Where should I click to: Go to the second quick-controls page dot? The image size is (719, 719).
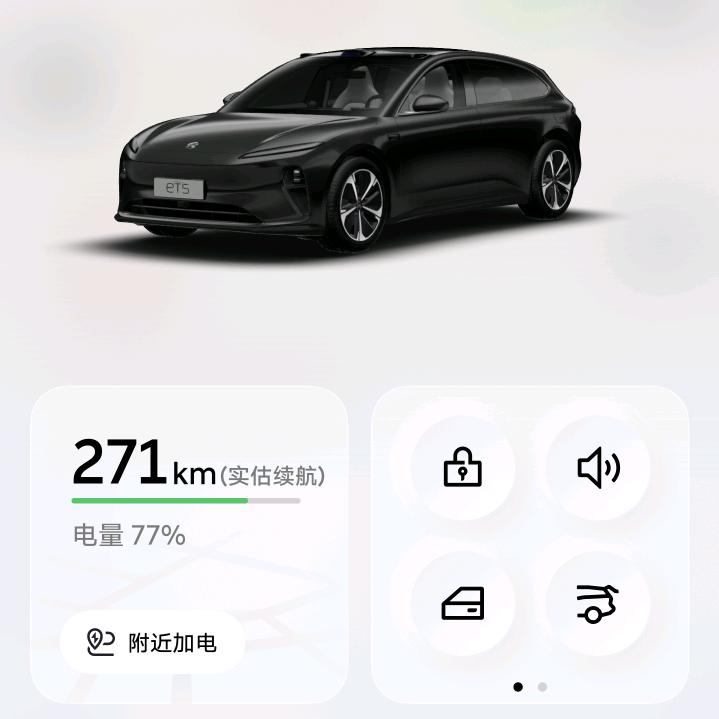[542, 687]
